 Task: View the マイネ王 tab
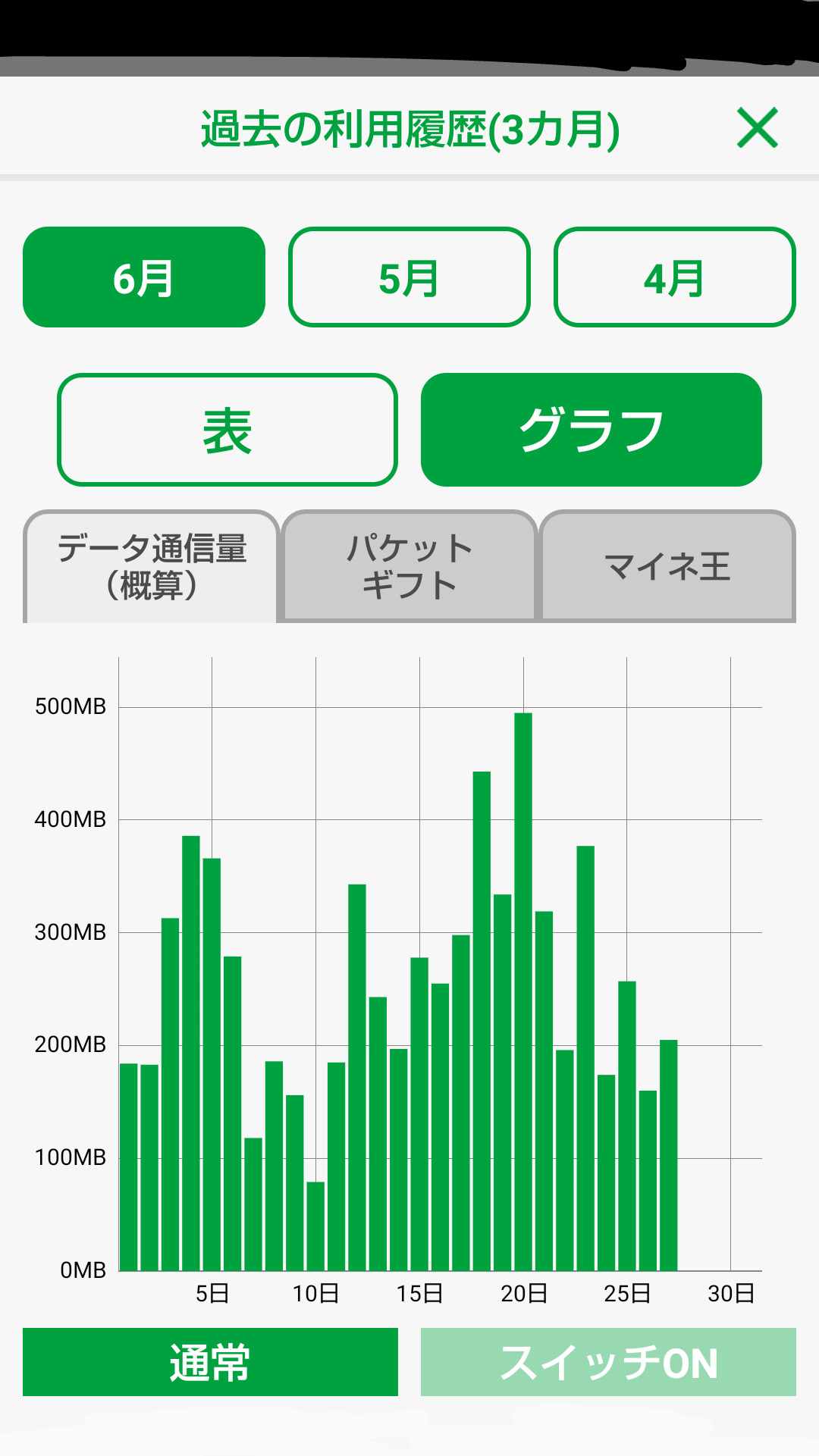click(667, 566)
